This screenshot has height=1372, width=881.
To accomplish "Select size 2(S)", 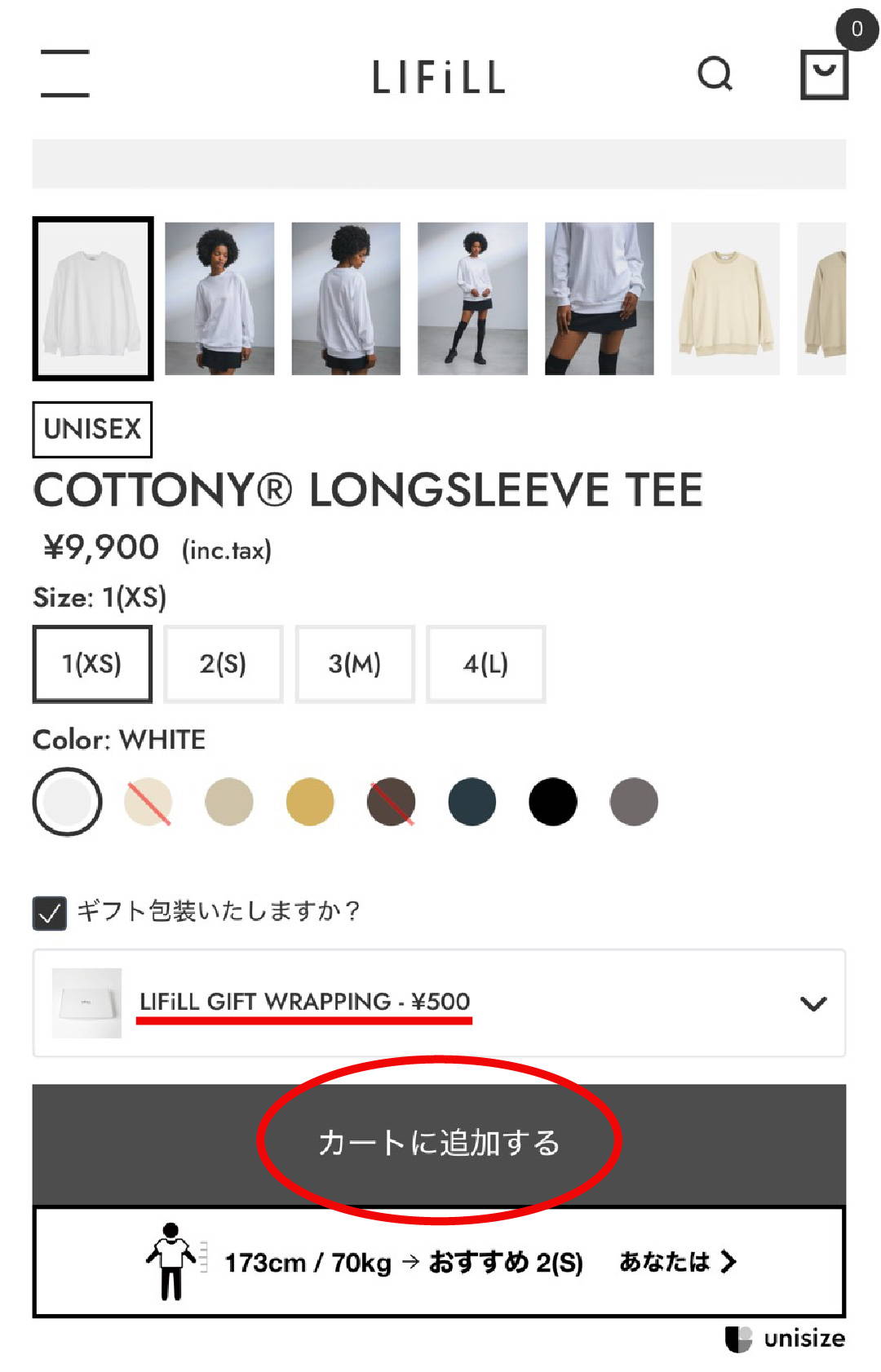I will point(223,664).
